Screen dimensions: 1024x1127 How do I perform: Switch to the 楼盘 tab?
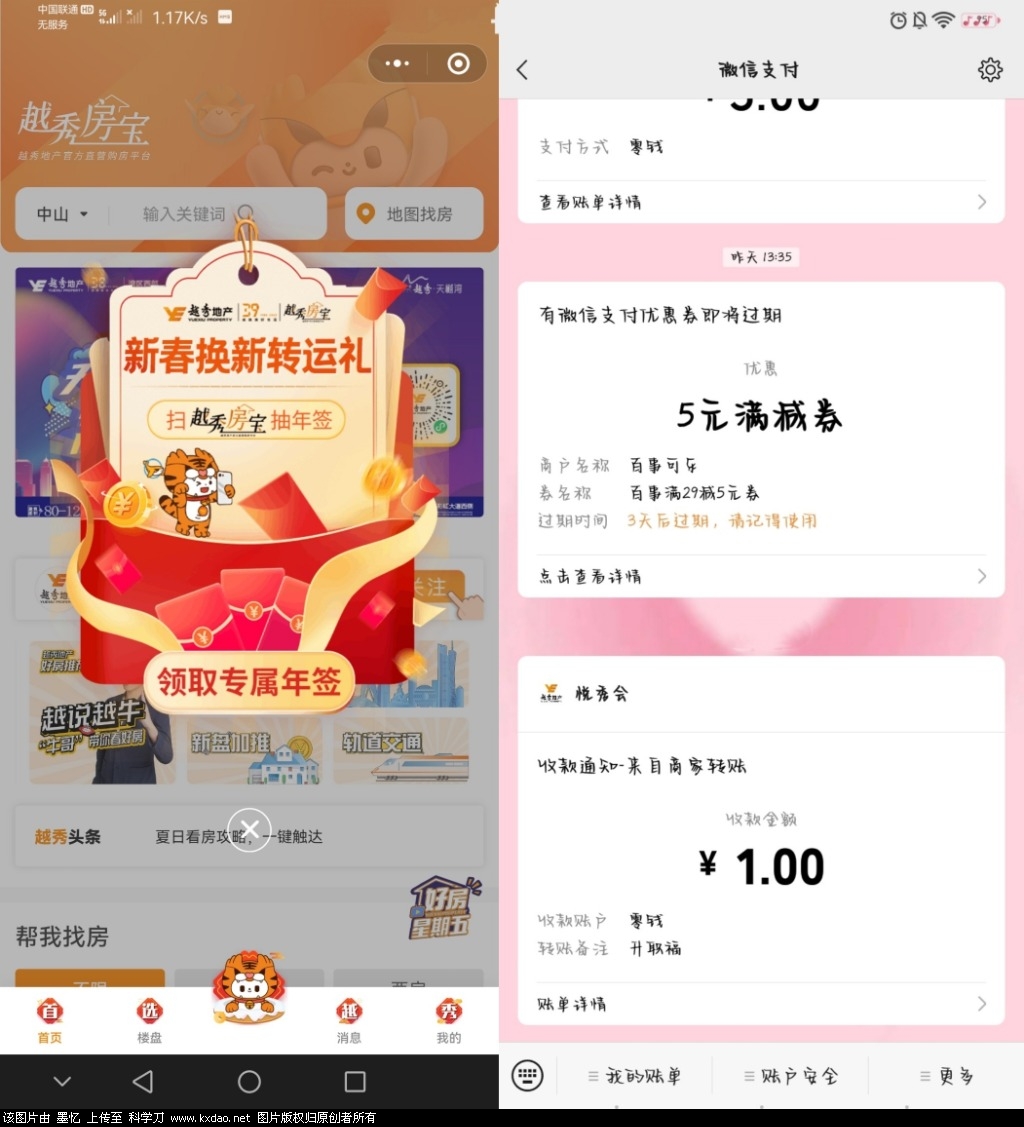149,1020
